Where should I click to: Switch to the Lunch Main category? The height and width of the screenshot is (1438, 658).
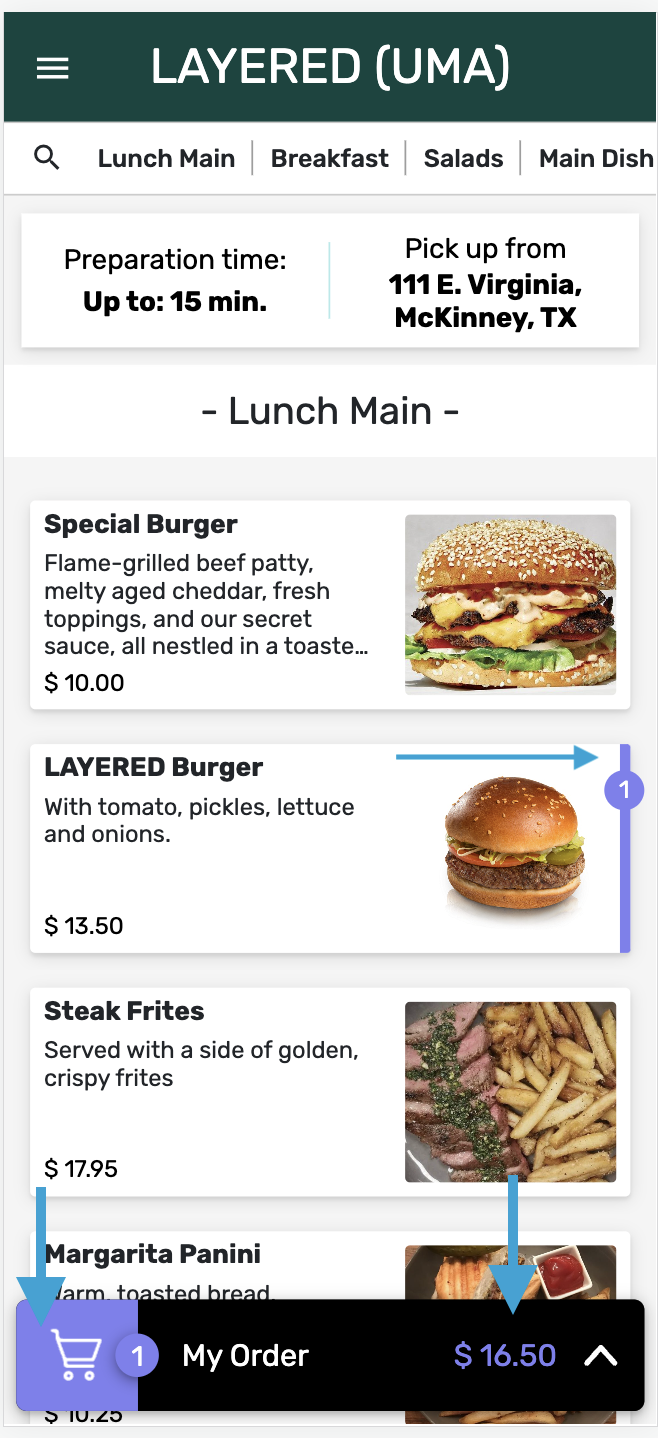(x=166, y=158)
